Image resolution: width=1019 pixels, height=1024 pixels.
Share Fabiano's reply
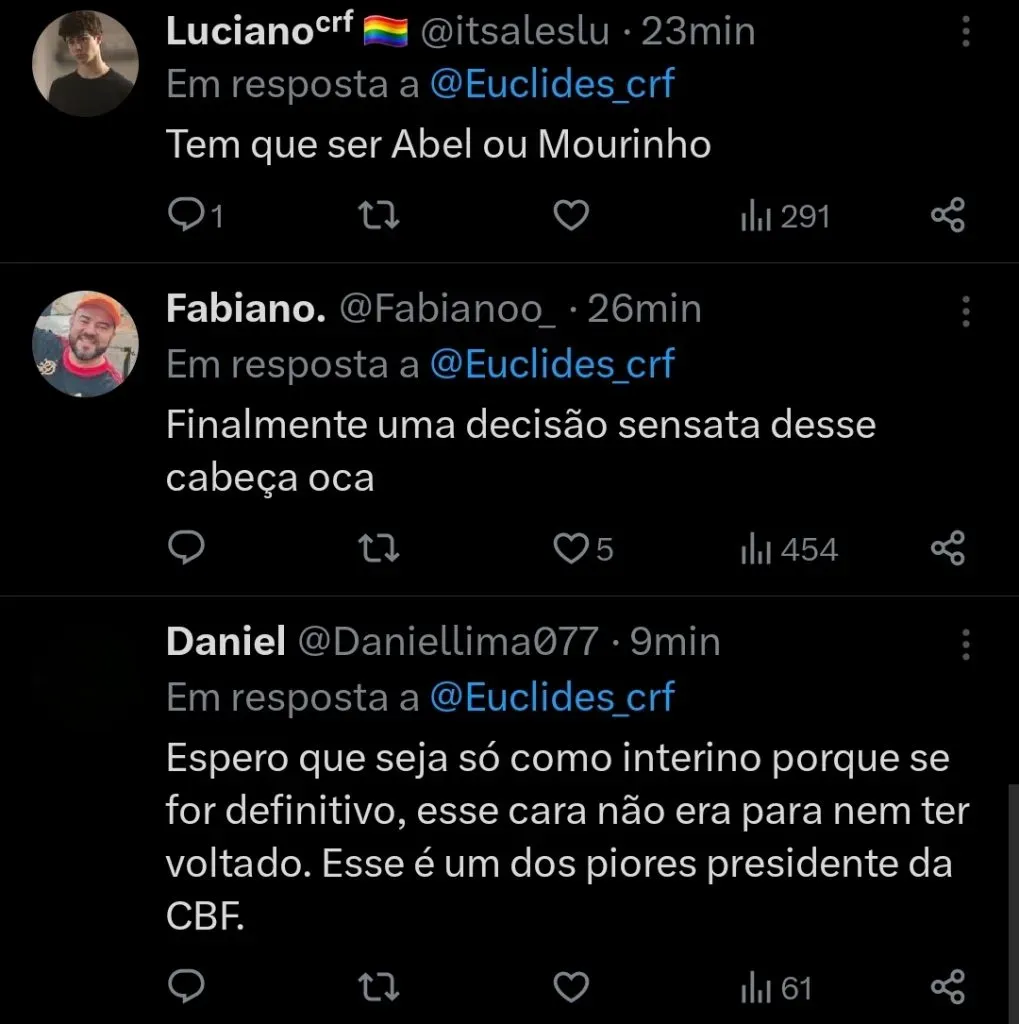click(x=947, y=548)
